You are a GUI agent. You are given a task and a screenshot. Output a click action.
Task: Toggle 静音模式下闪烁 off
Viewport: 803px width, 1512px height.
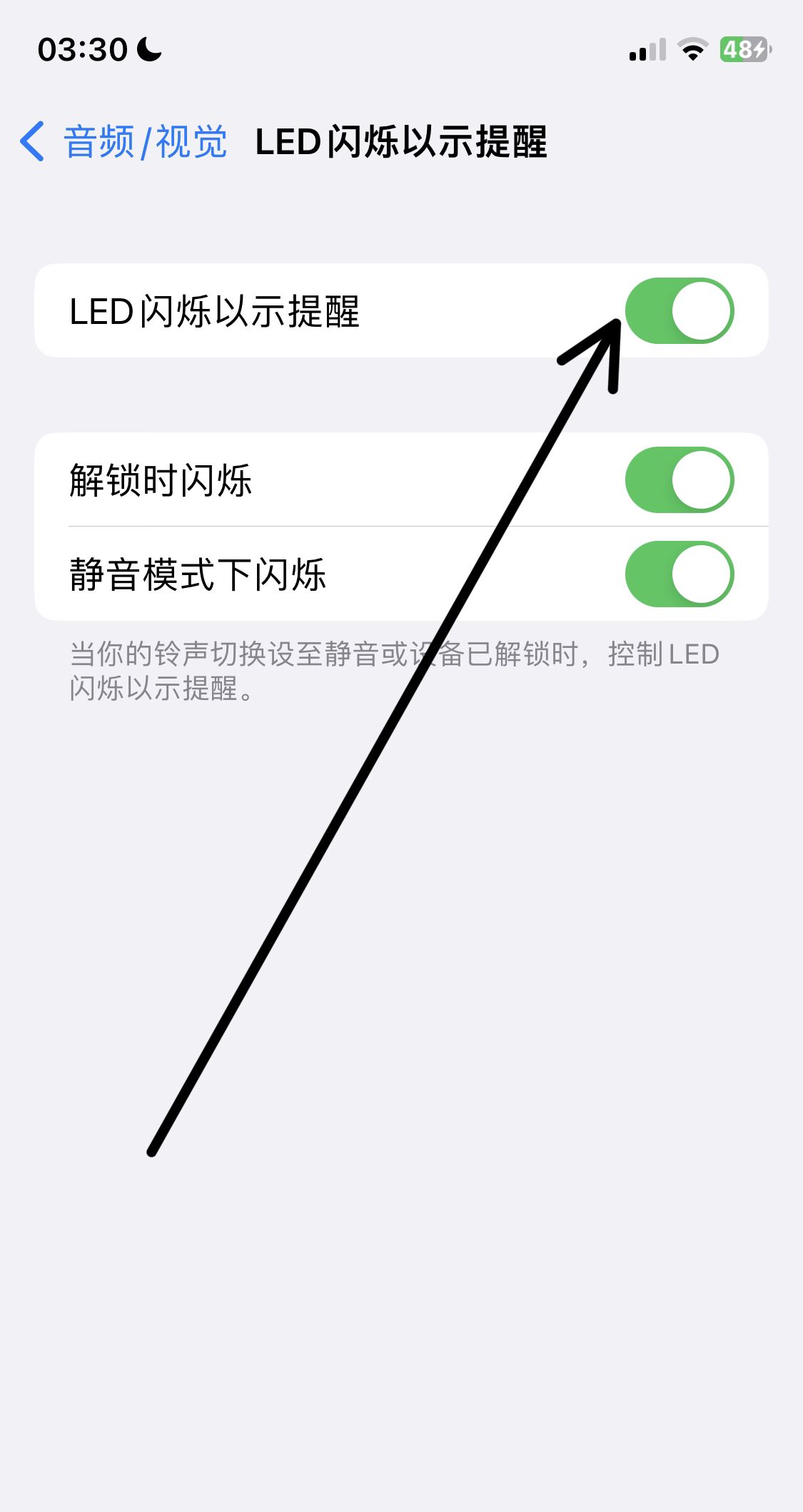680,573
